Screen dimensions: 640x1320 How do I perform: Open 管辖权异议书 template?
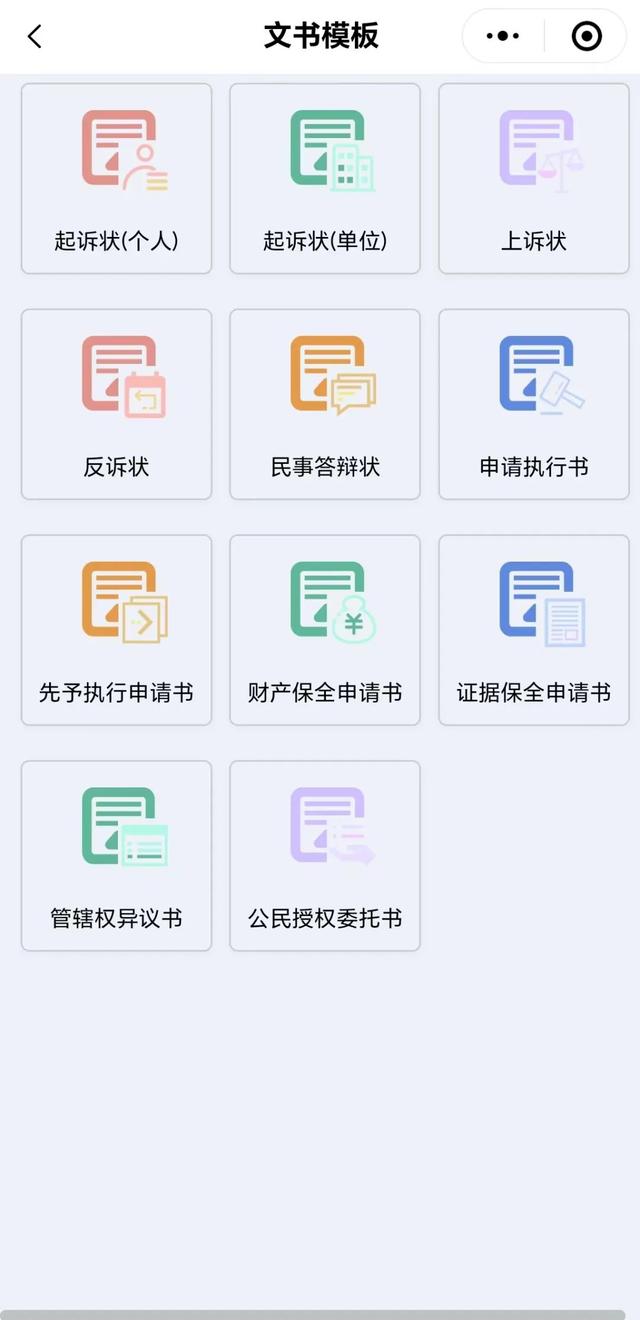click(116, 856)
